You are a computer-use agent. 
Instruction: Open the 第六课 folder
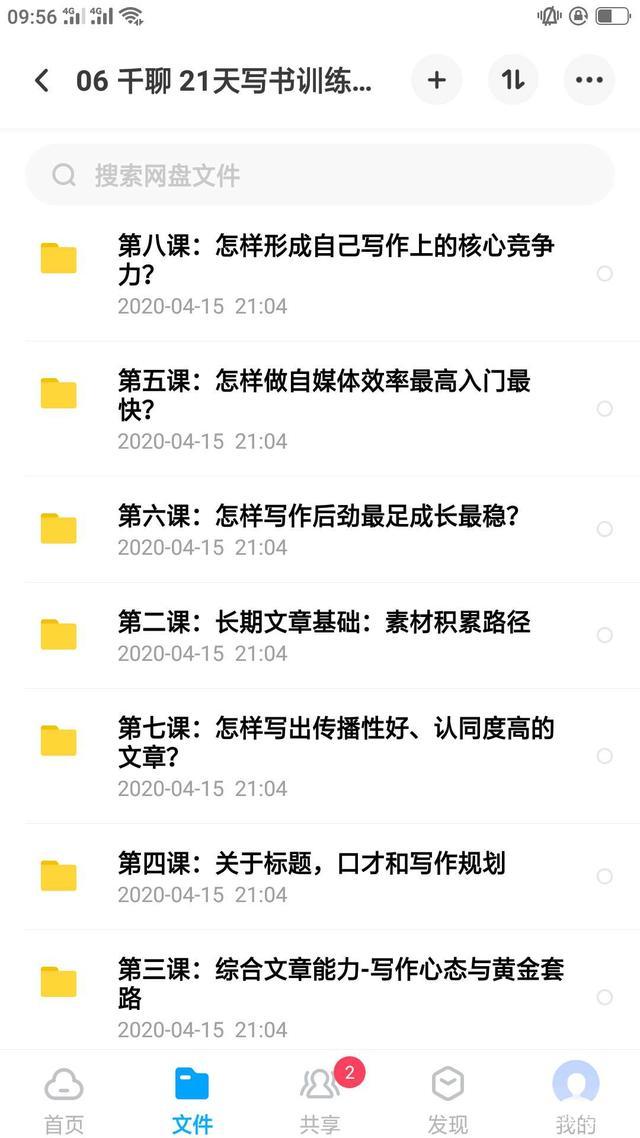(x=320, y=529)
